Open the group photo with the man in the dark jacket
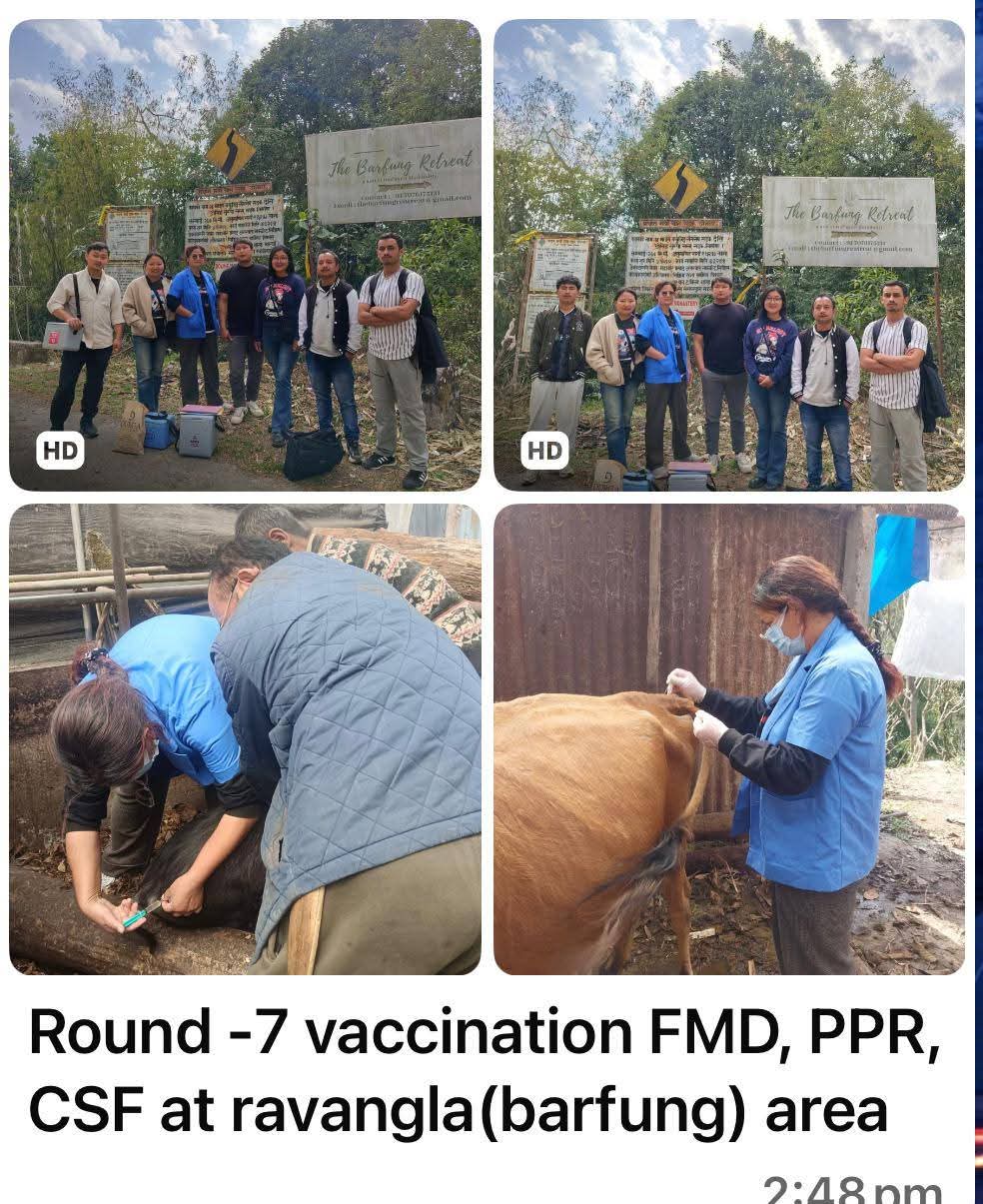983x1204 pixels. tap(729, 255)
